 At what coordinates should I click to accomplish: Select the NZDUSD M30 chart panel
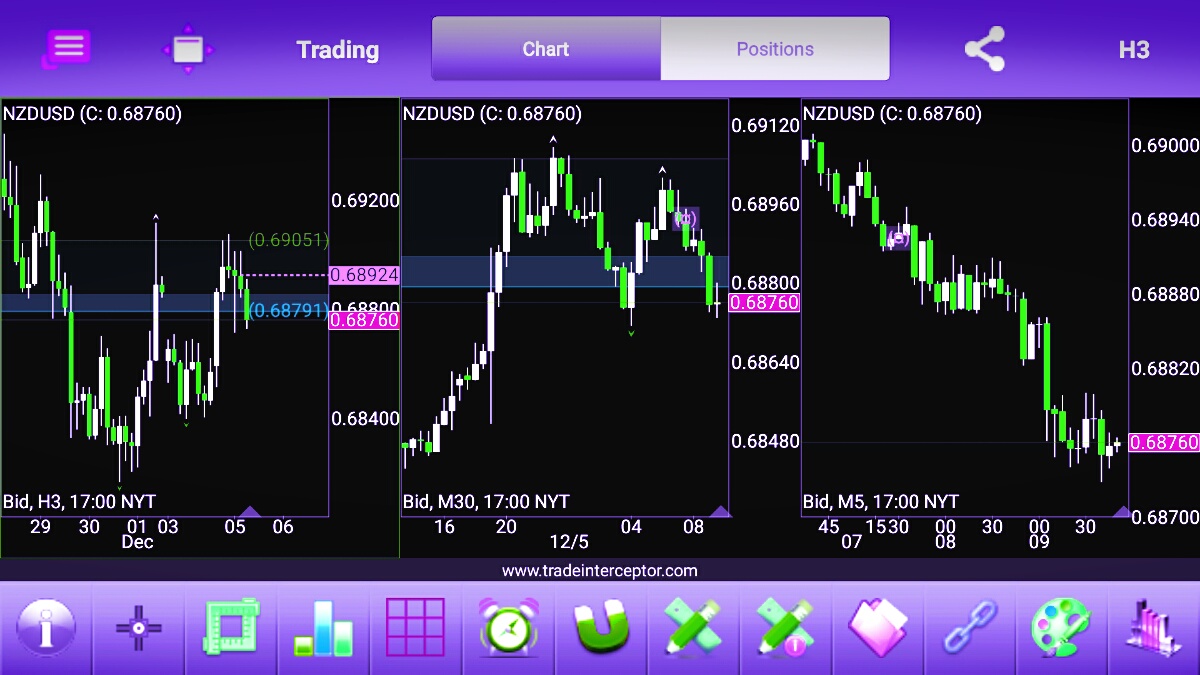[x=565, y=330]
